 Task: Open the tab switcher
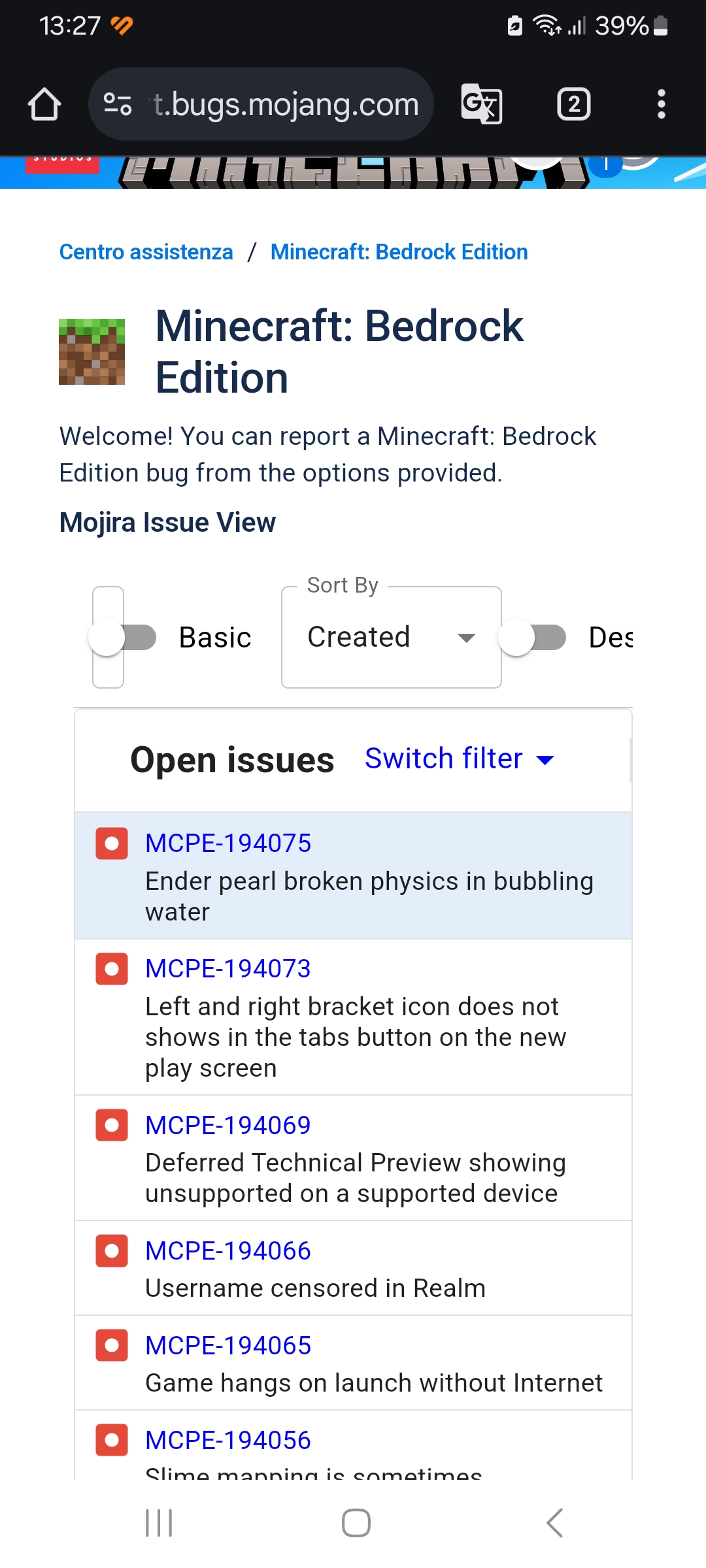click(573, 105)
